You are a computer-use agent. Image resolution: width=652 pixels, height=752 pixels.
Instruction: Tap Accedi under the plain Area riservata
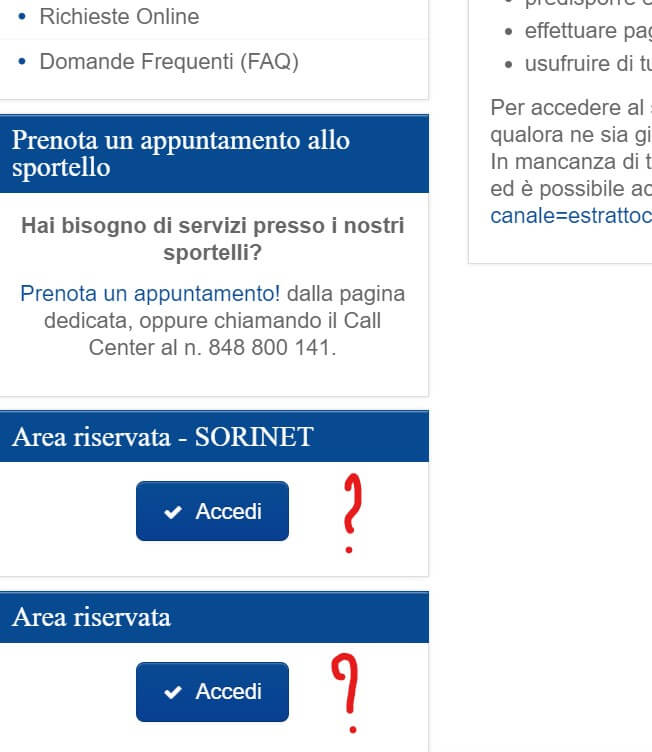pyautogui.click(x=212, y=692)
